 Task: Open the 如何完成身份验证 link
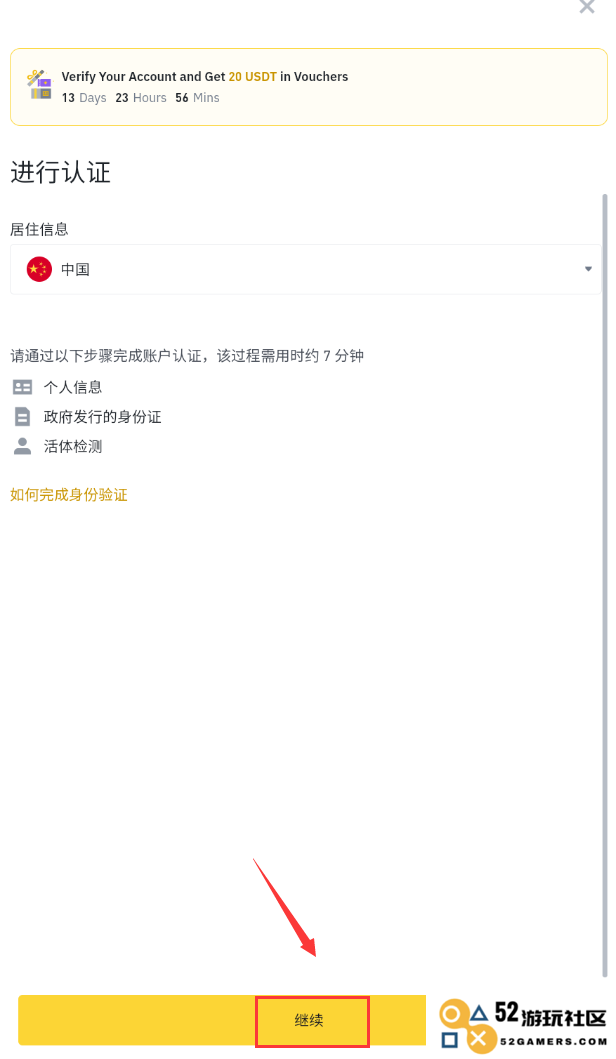coord(69,494)
